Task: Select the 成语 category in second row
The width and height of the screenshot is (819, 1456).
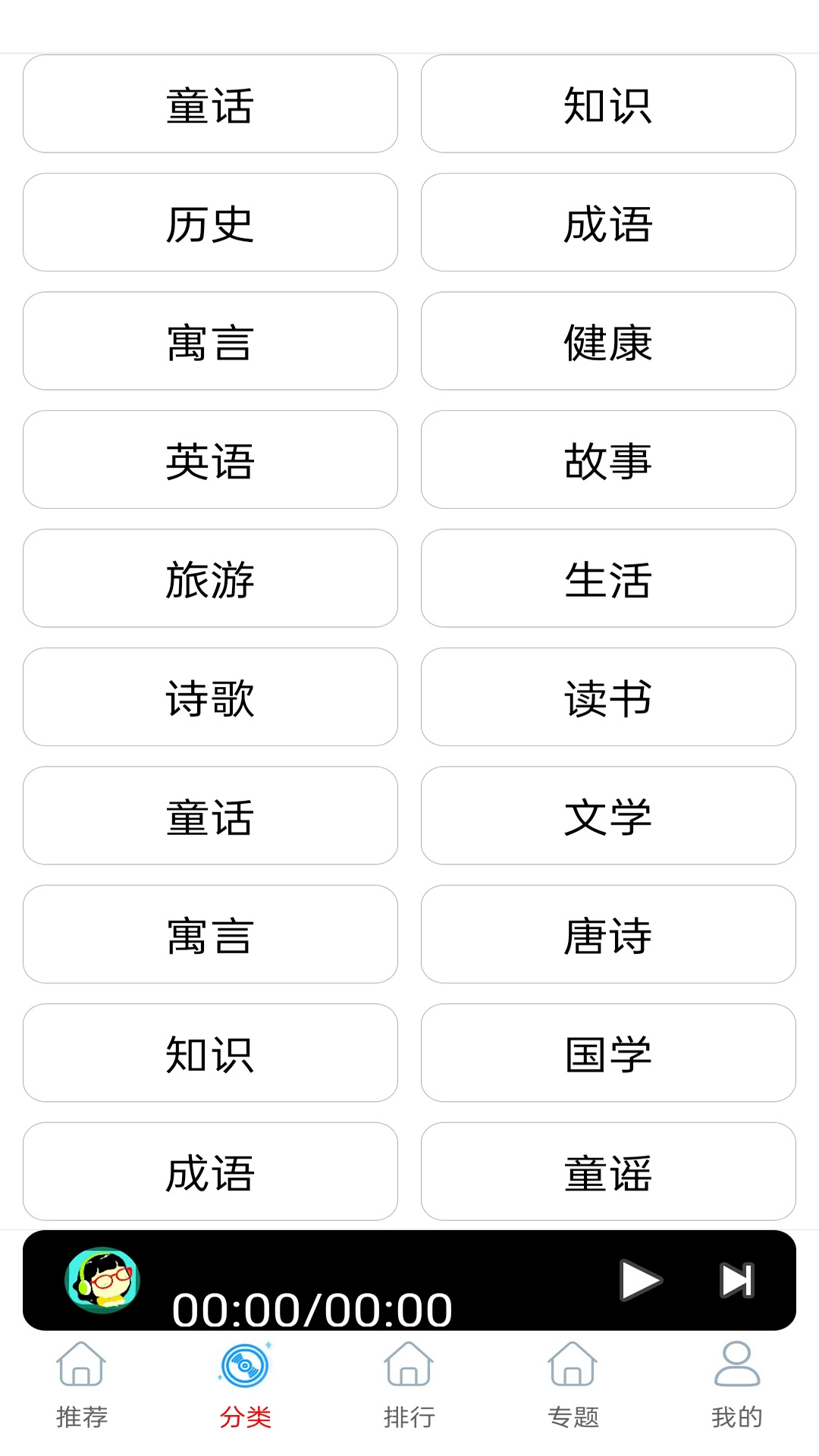Action: coord(607,222)
